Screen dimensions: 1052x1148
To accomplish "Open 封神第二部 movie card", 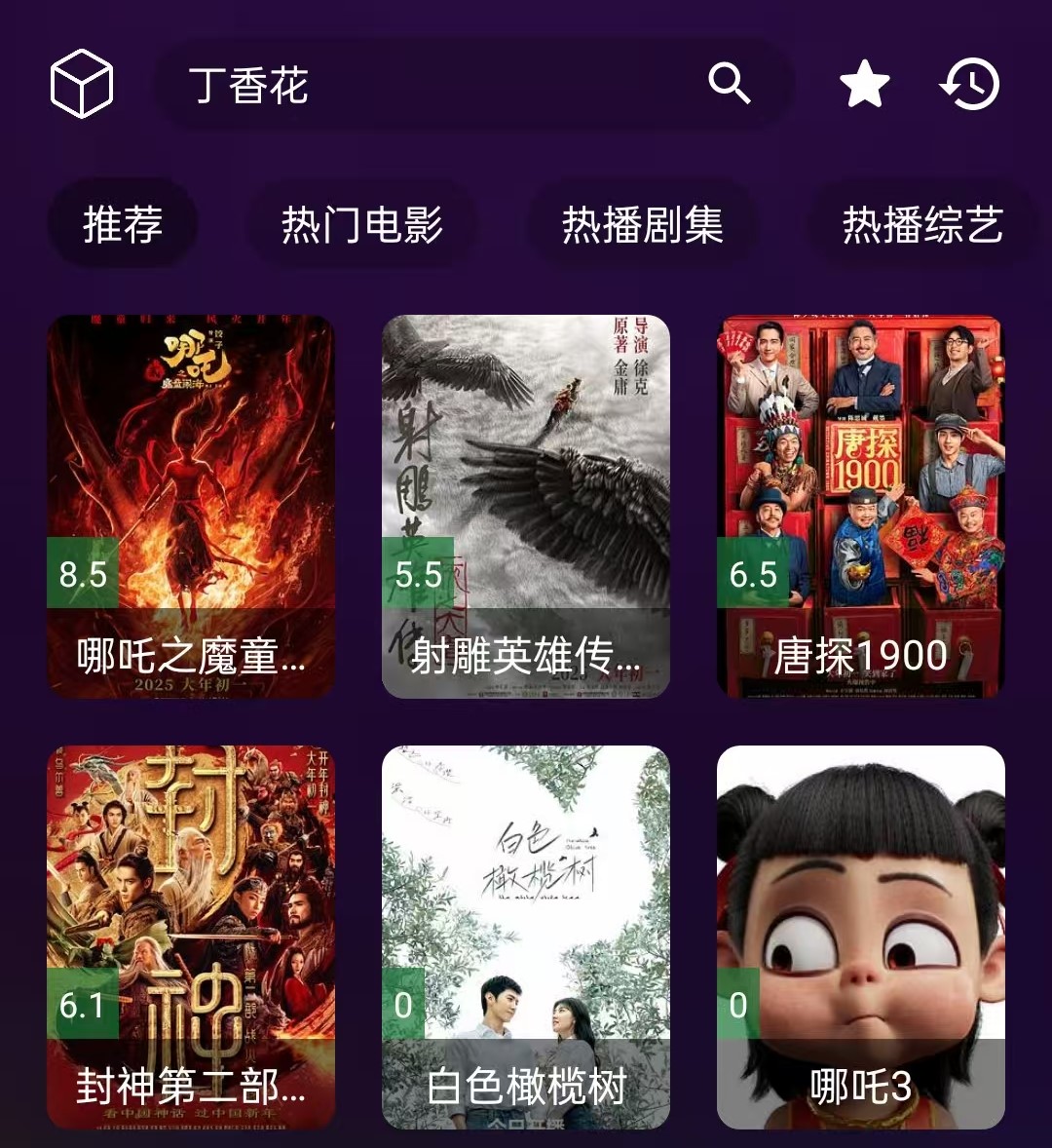I will (191, 937).
